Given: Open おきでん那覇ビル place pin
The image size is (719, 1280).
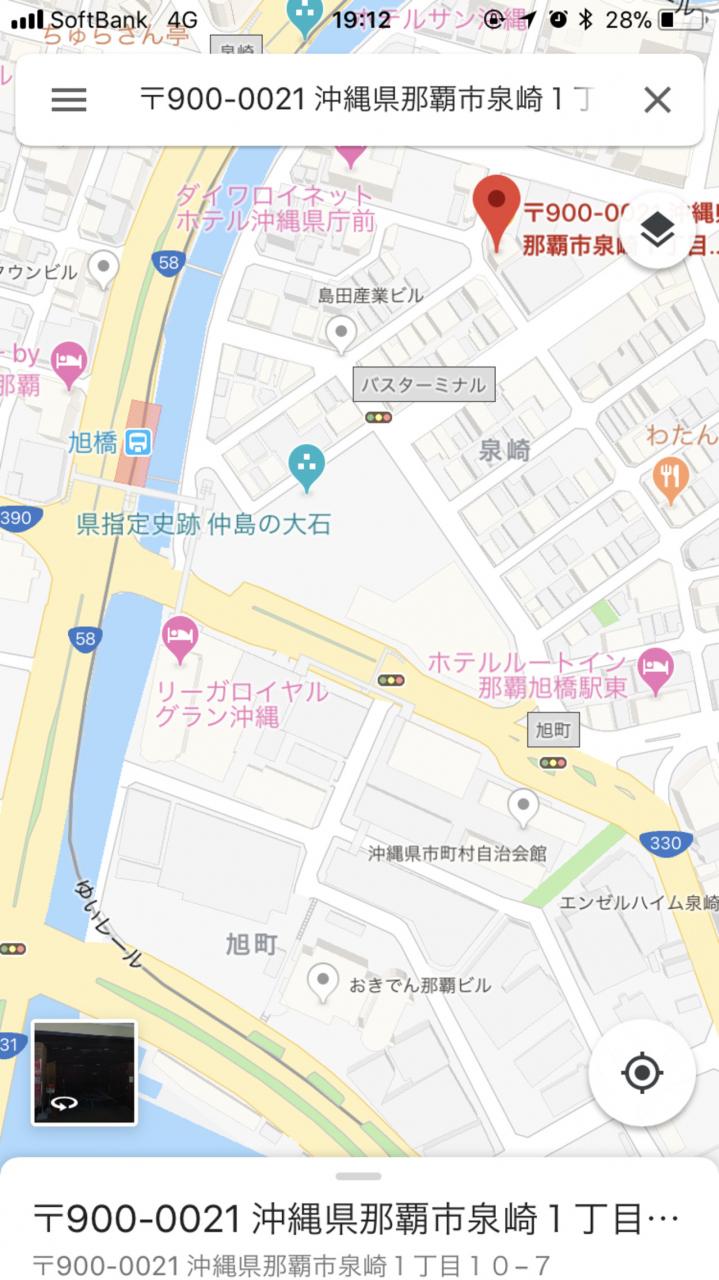Looking at the screenshot, I should click(x=322, y=983).
